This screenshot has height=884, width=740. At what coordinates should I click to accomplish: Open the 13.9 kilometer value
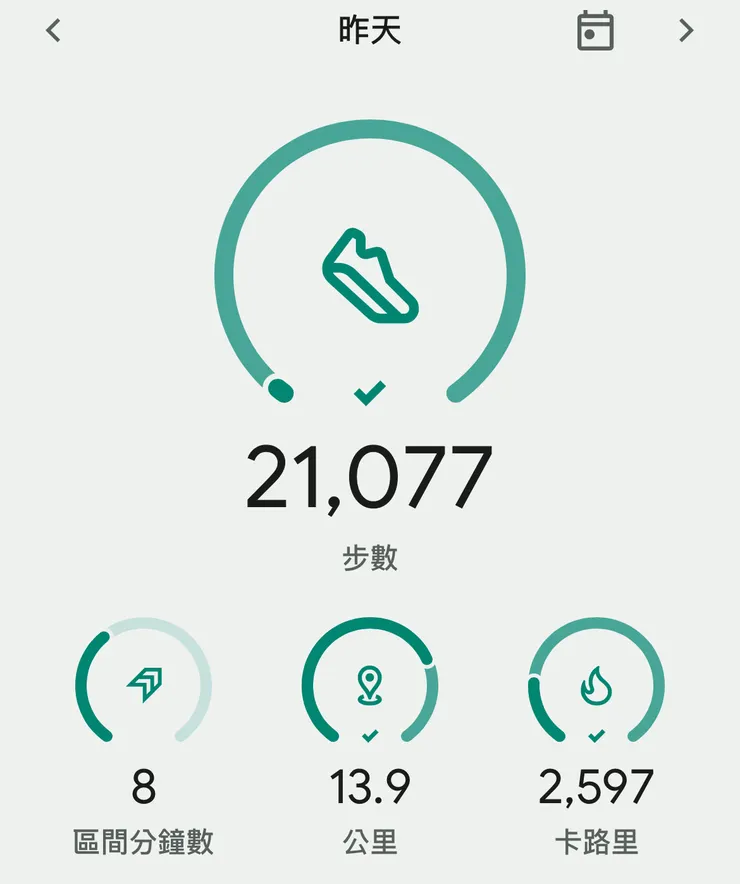370,788
